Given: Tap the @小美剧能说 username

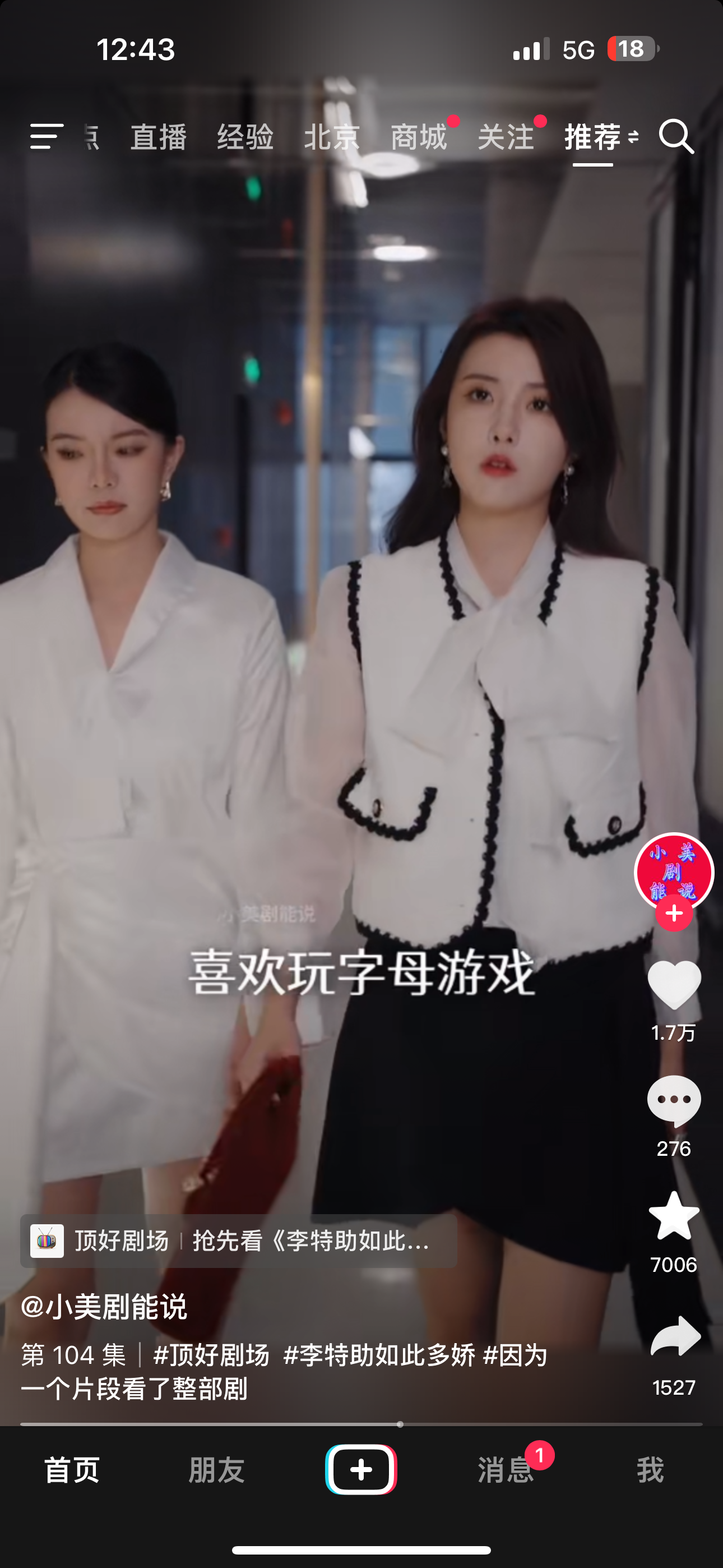Looking at the screenshot, I should click(104, 1307).
